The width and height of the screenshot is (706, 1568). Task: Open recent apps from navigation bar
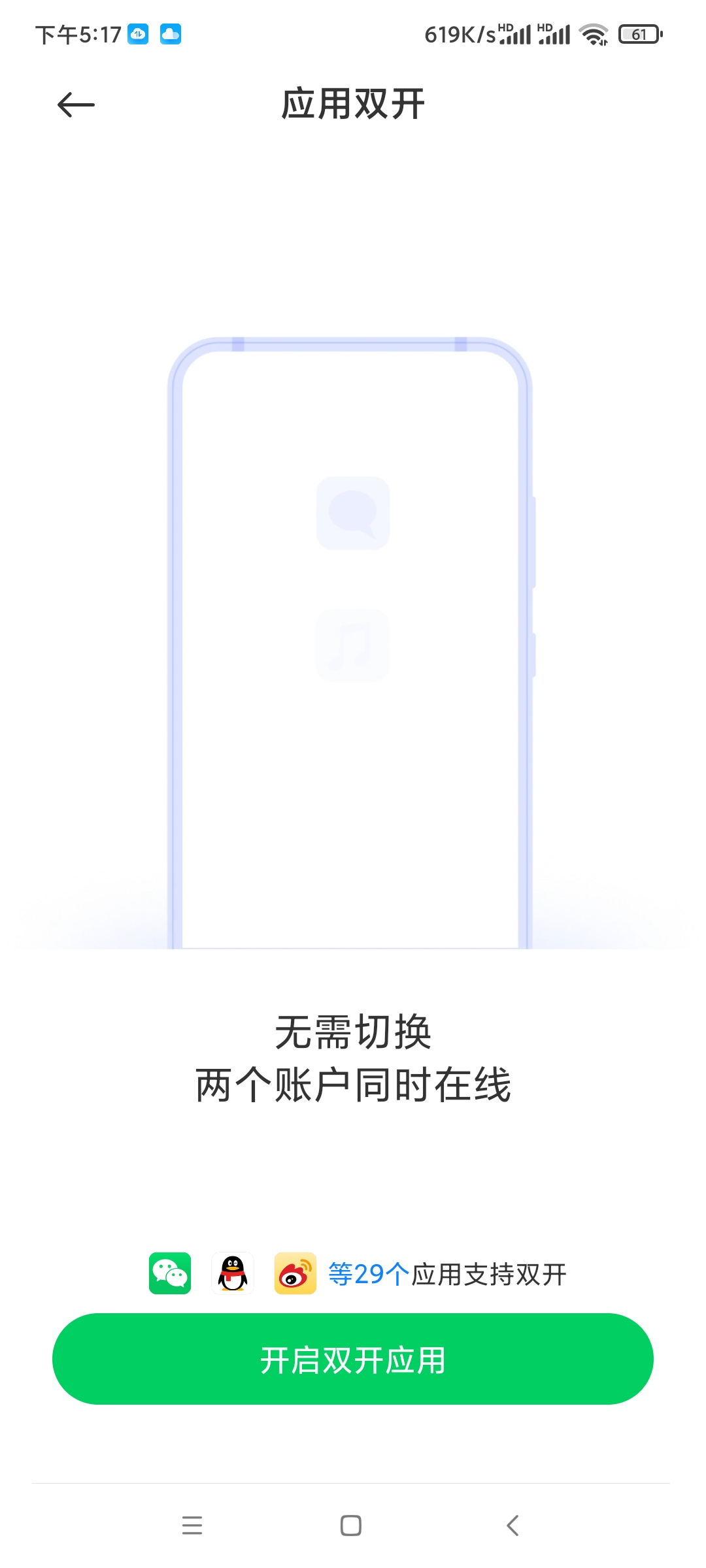click(192, 1526)
